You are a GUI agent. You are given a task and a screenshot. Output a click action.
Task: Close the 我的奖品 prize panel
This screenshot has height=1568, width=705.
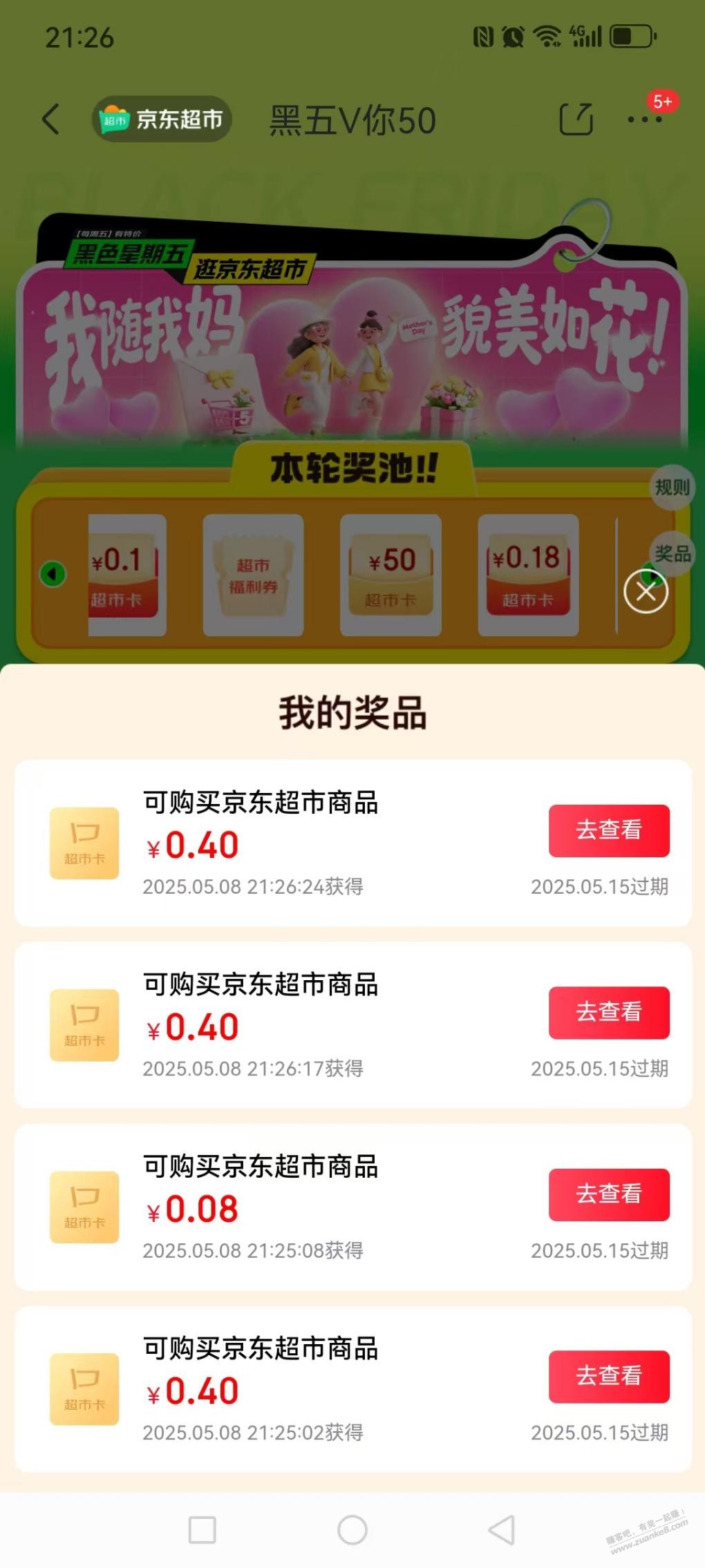click(646, 591)
